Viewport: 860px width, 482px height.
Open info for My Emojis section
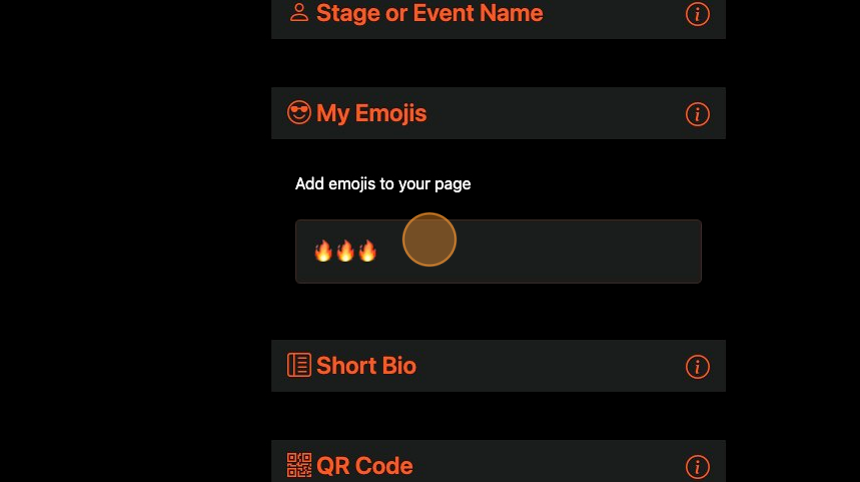point(697,114)
